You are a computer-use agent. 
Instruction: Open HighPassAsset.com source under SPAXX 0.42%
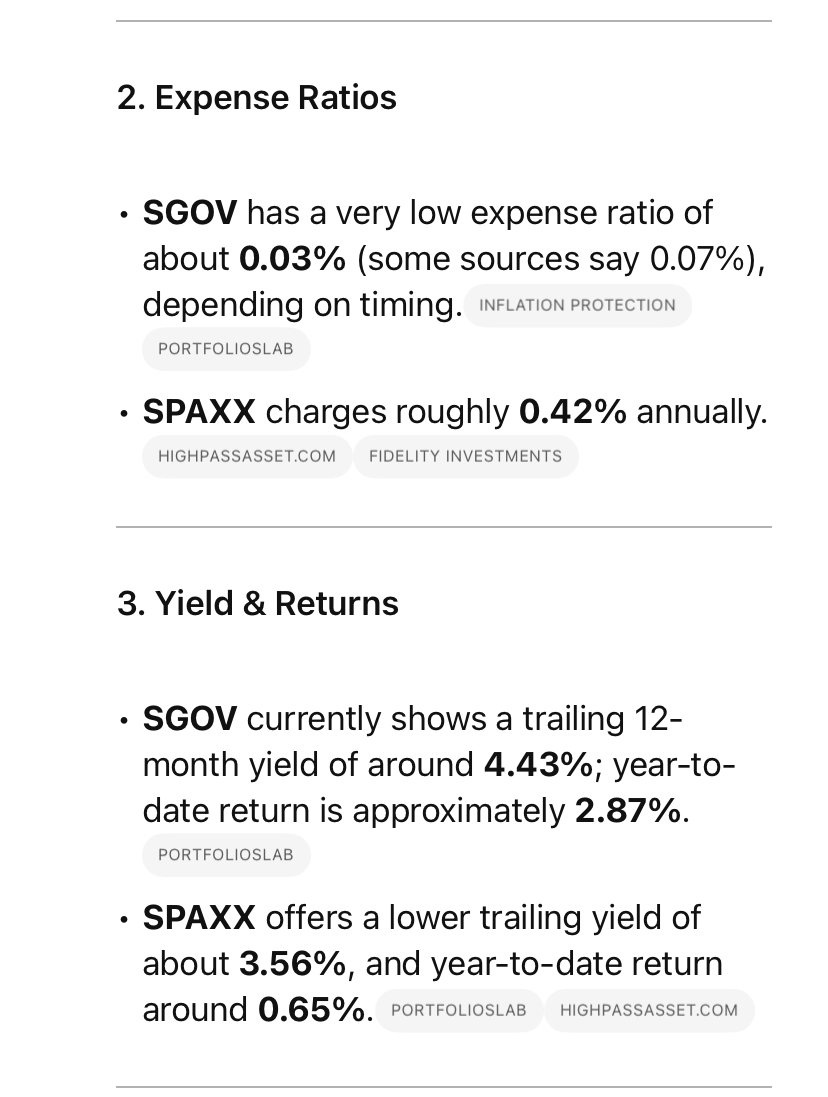(x=247, y=457)
